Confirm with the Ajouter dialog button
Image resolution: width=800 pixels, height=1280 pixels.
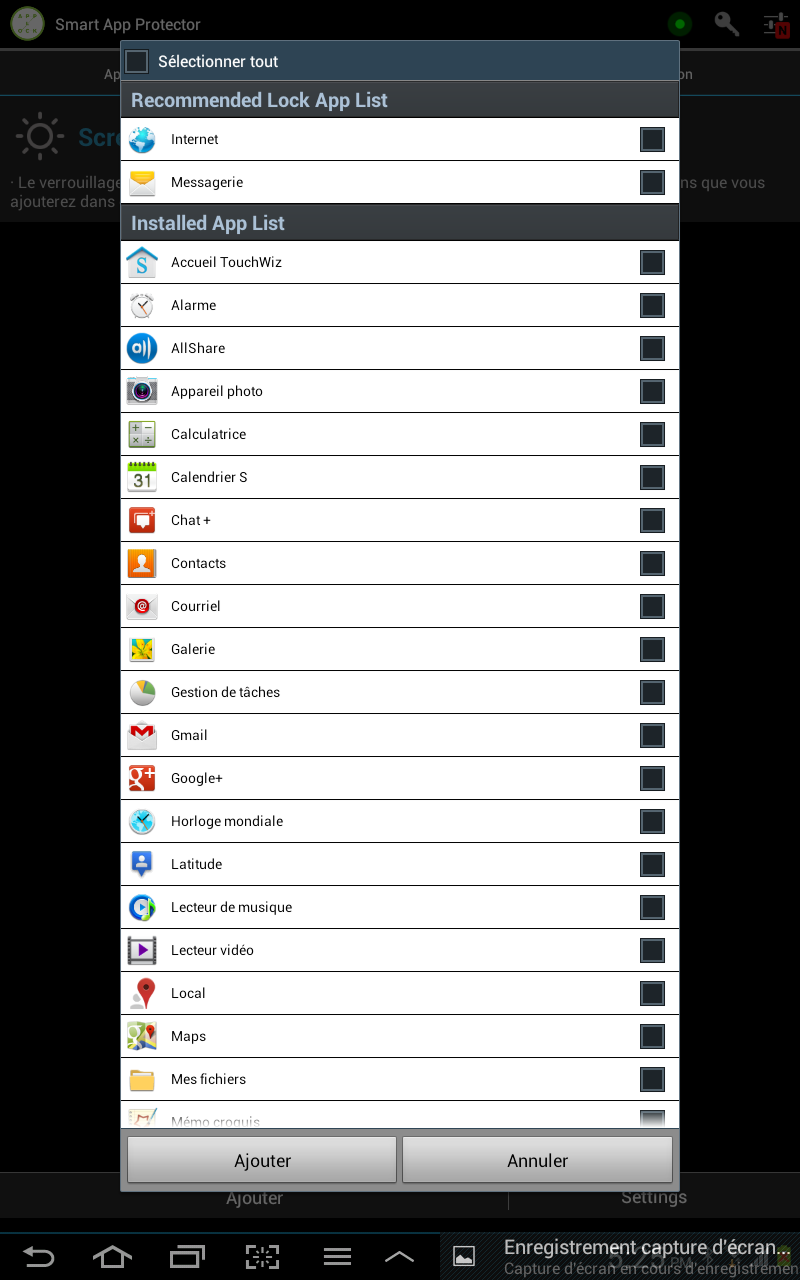point(262,1160)
